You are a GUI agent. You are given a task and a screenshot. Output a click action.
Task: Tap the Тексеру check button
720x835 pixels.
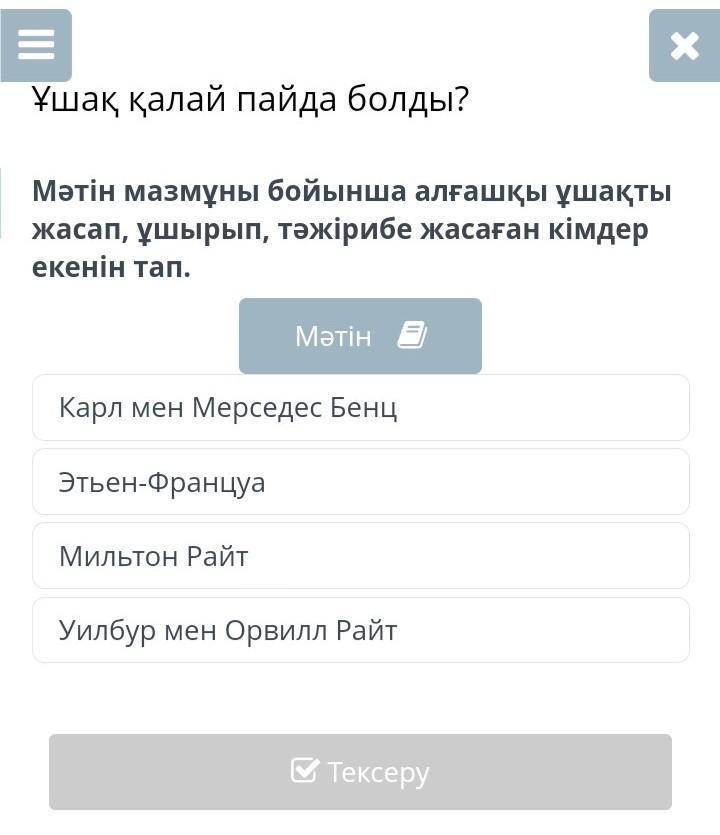tap(360, 772)
